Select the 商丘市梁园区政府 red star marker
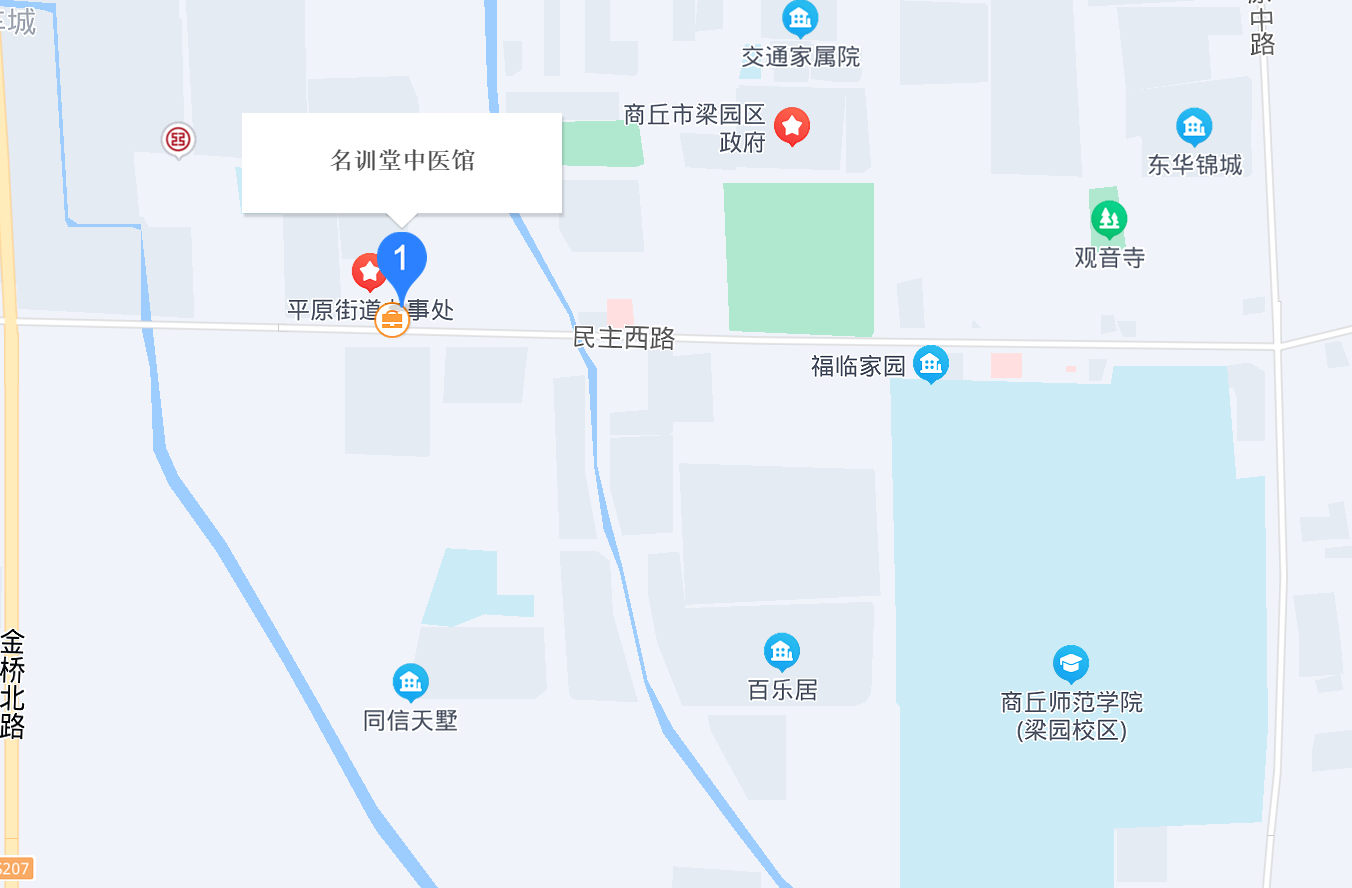Image resolution: width=1352 pixels, height=888 pixels. 792,126
